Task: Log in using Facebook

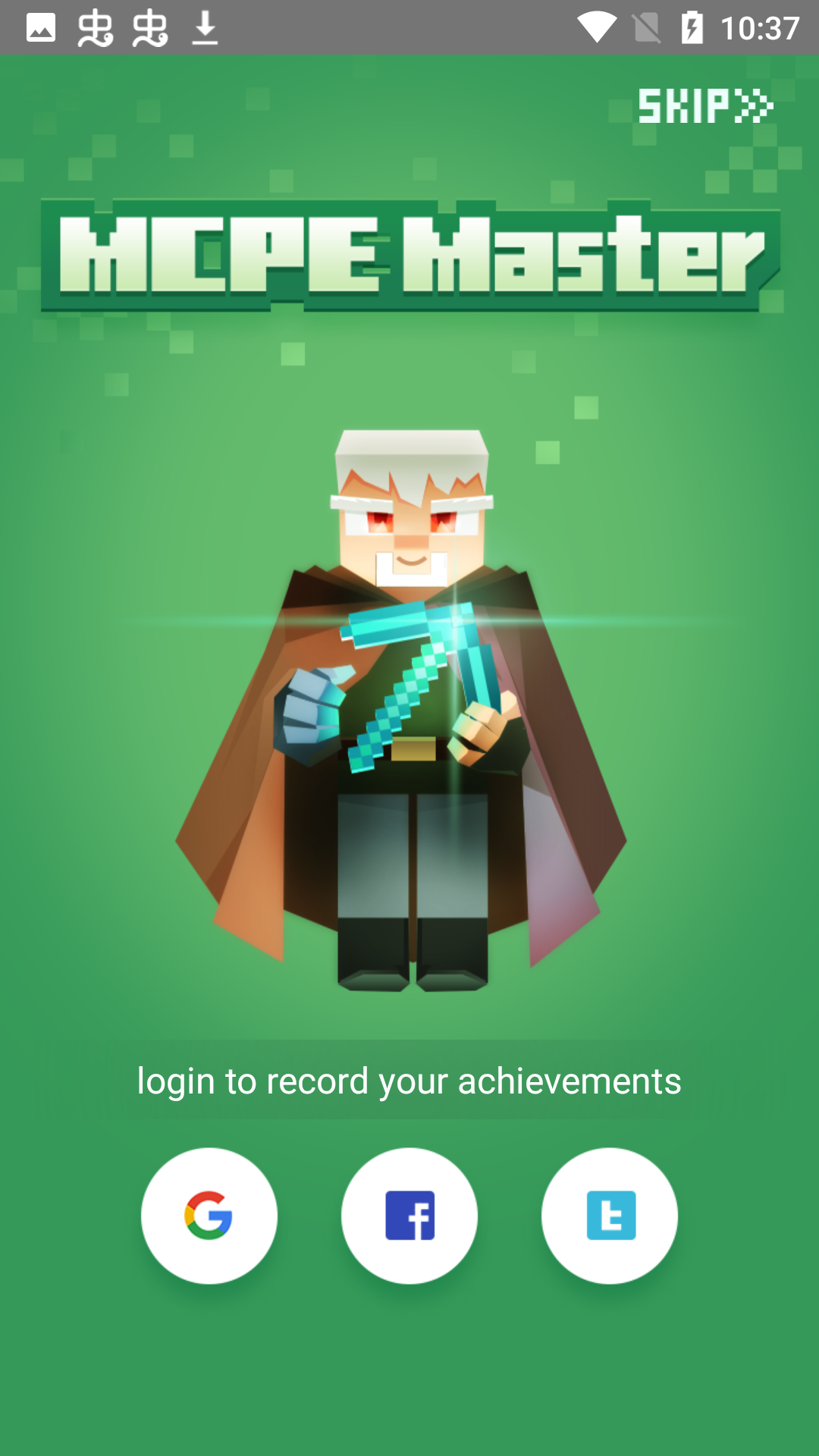Action: tap(409, 1216)
